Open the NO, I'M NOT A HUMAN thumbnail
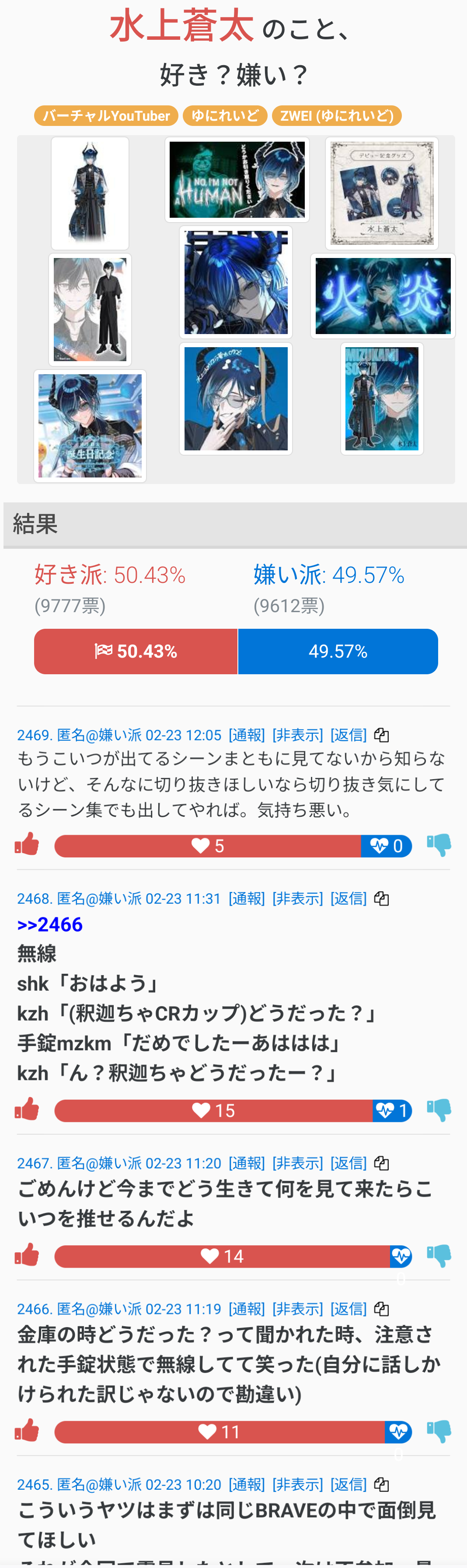The height and width of the screenshot is (1568, 467). pos(237,180)
